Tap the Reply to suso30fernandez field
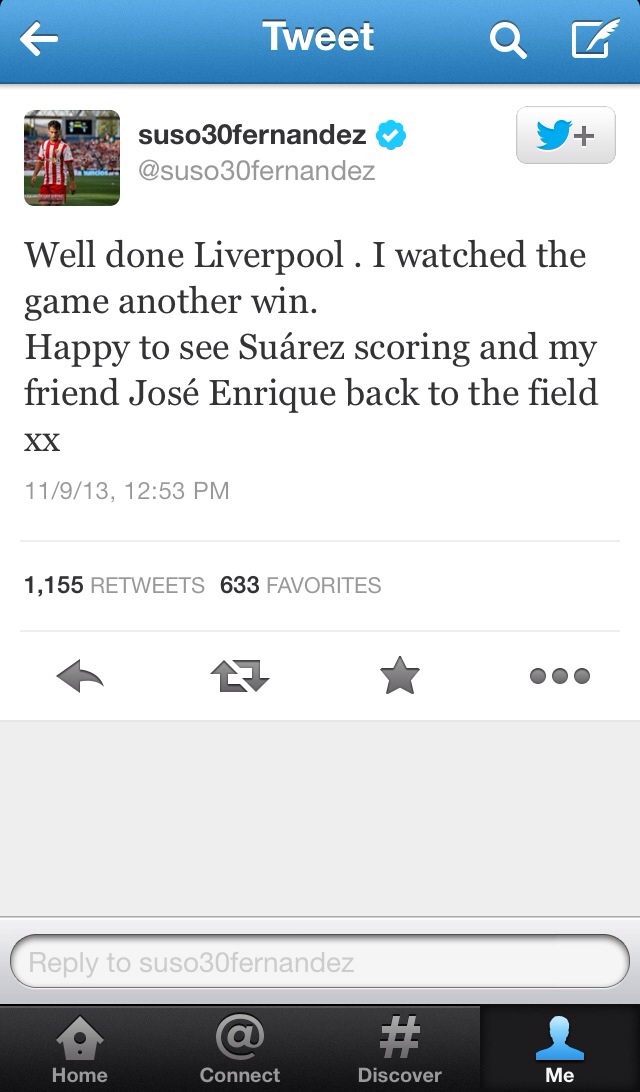640x1092 pixels. 320,963
